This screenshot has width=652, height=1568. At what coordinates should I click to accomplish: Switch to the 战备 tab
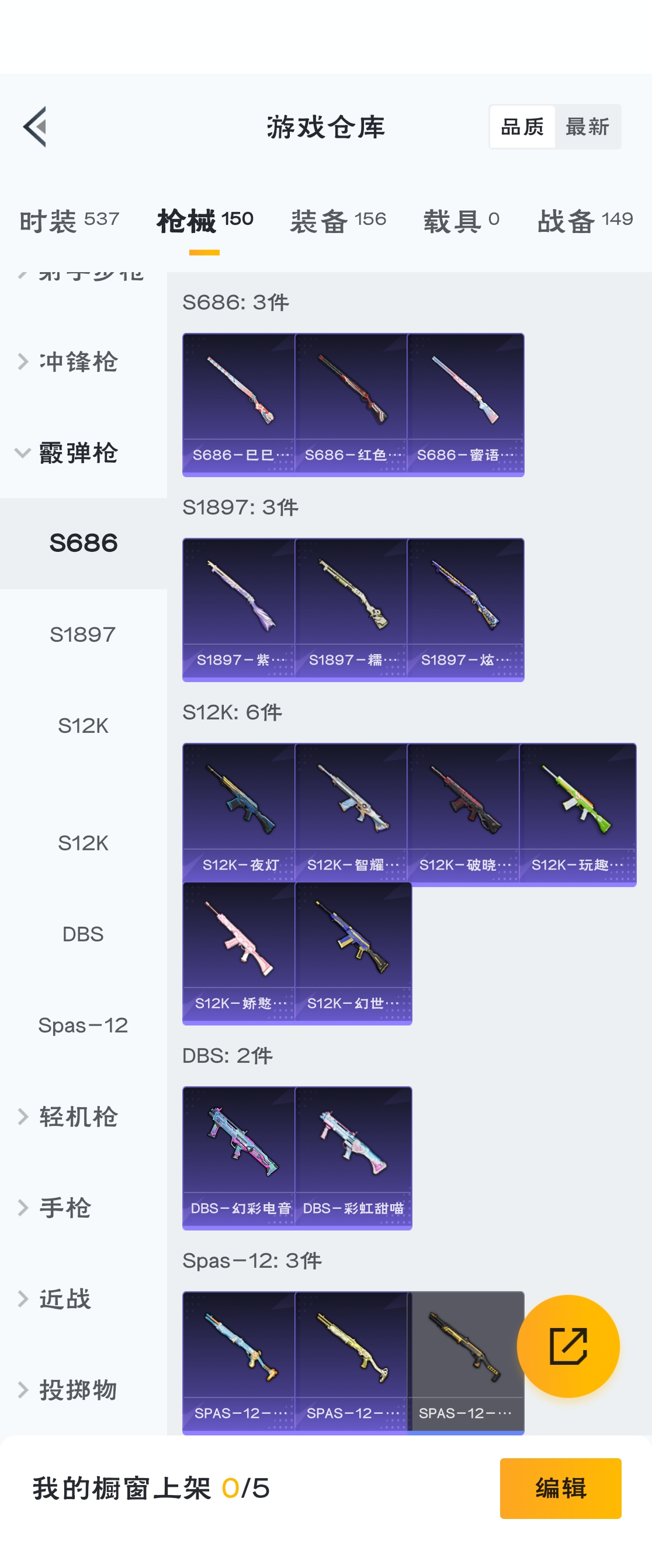pos(584,220)
